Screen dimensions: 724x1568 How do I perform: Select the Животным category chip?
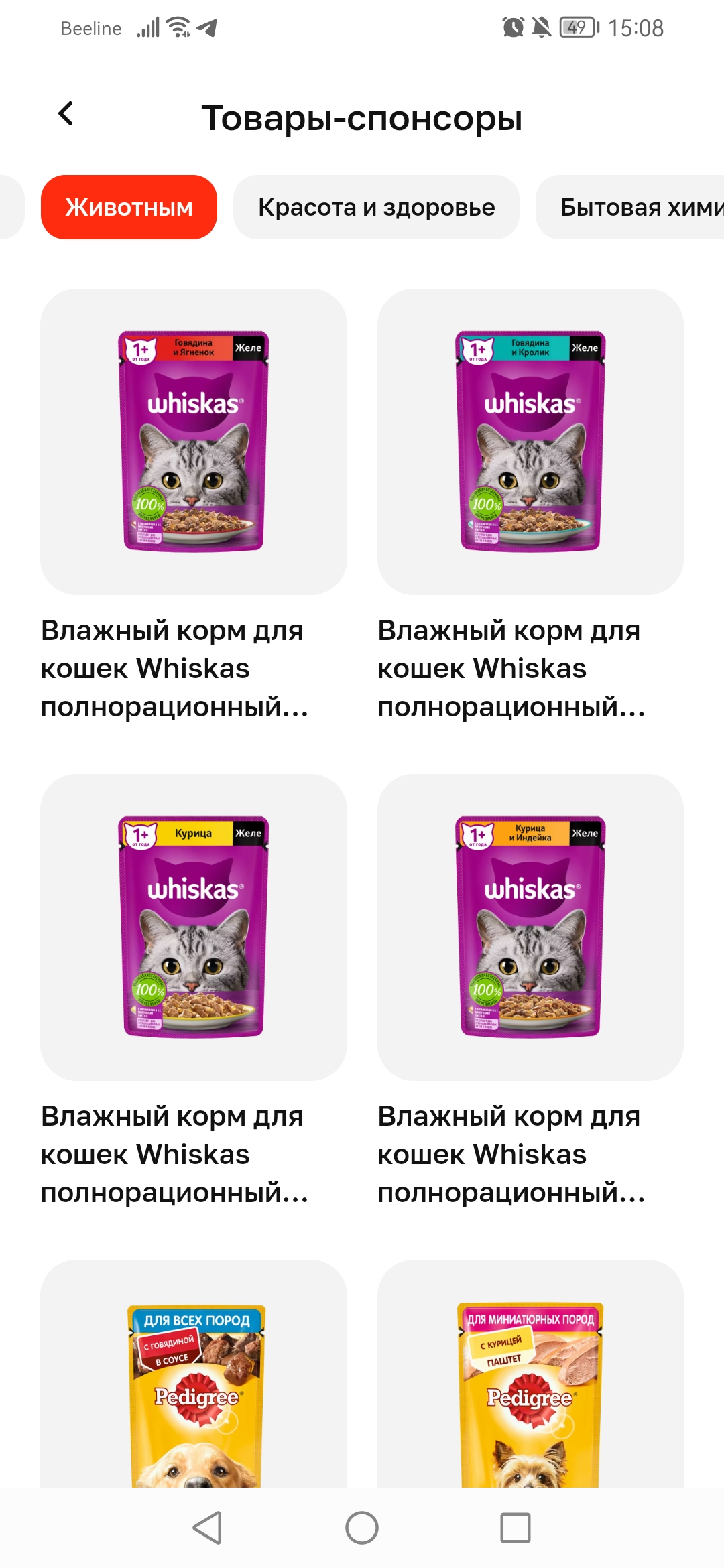tap(129, 207)
